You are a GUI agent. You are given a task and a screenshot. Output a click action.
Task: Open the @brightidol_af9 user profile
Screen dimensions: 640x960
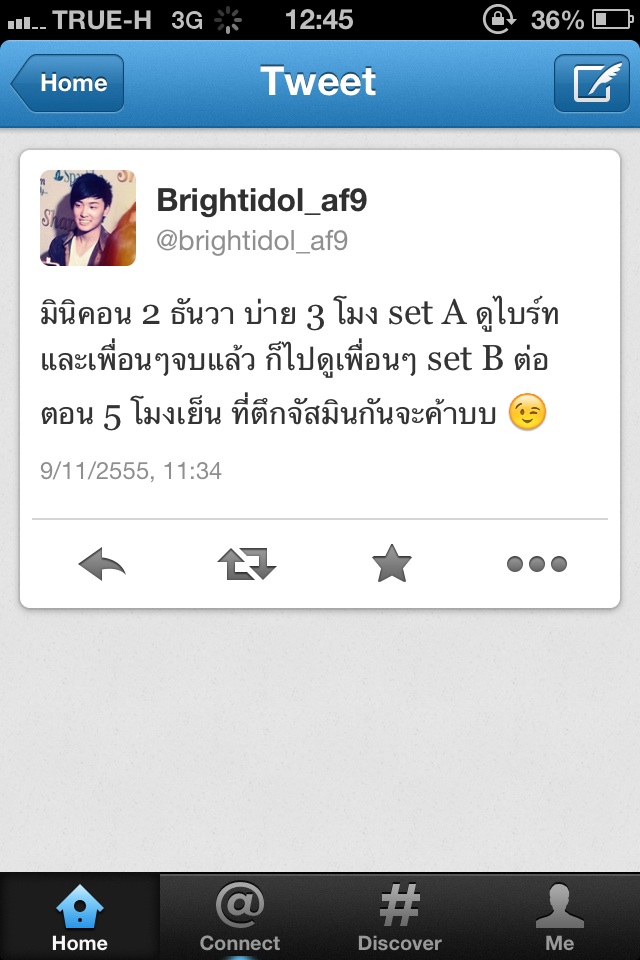click(x=252, y=241)
